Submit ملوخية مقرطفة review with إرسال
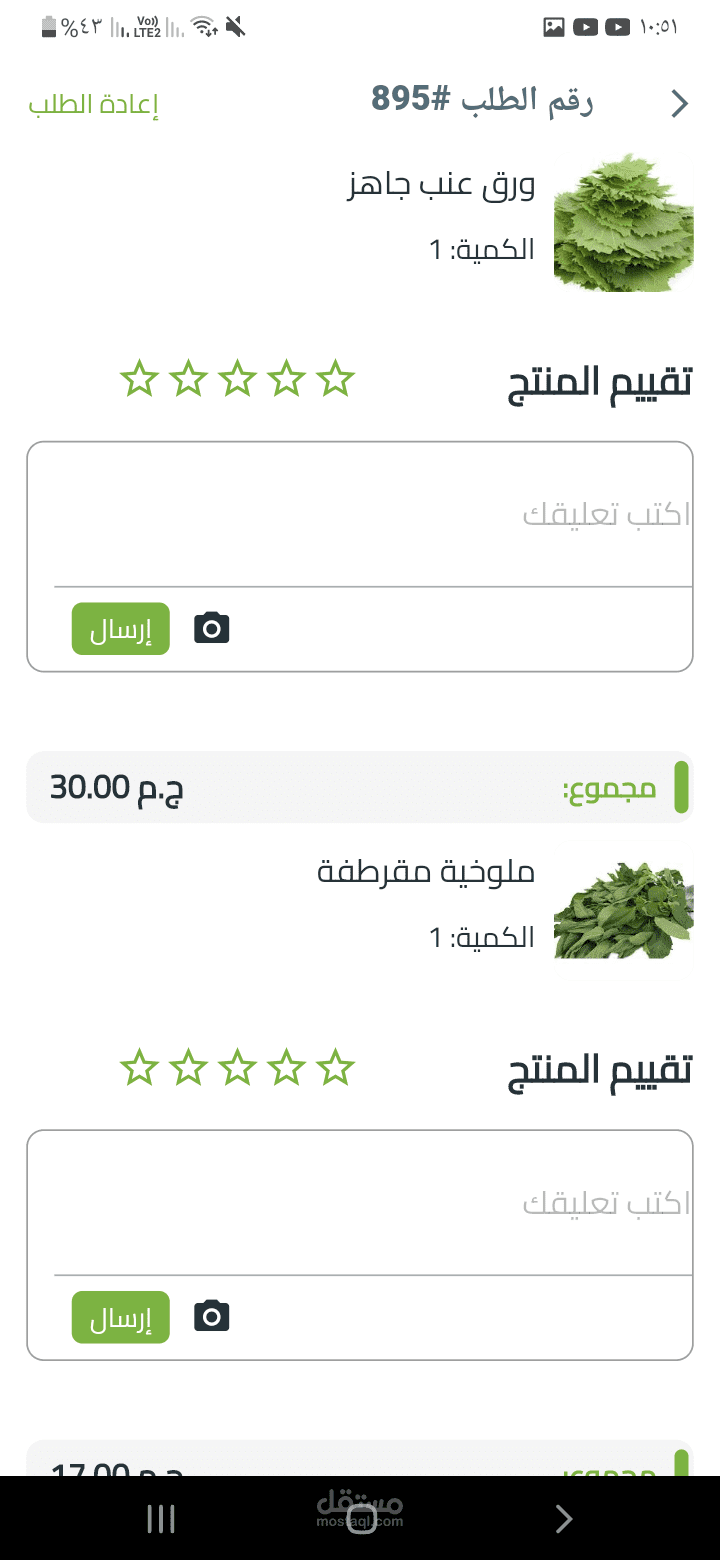 tap(121, 1317)
